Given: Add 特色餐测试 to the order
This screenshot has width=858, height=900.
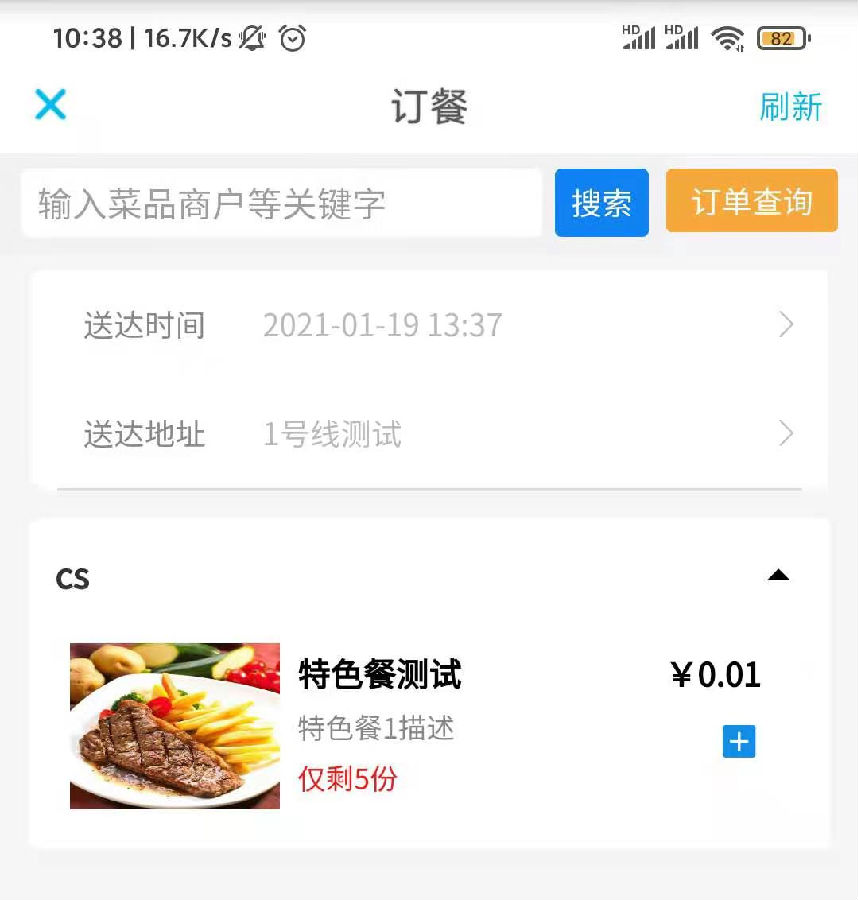Looking at the screenshot, I should [739, 741].
